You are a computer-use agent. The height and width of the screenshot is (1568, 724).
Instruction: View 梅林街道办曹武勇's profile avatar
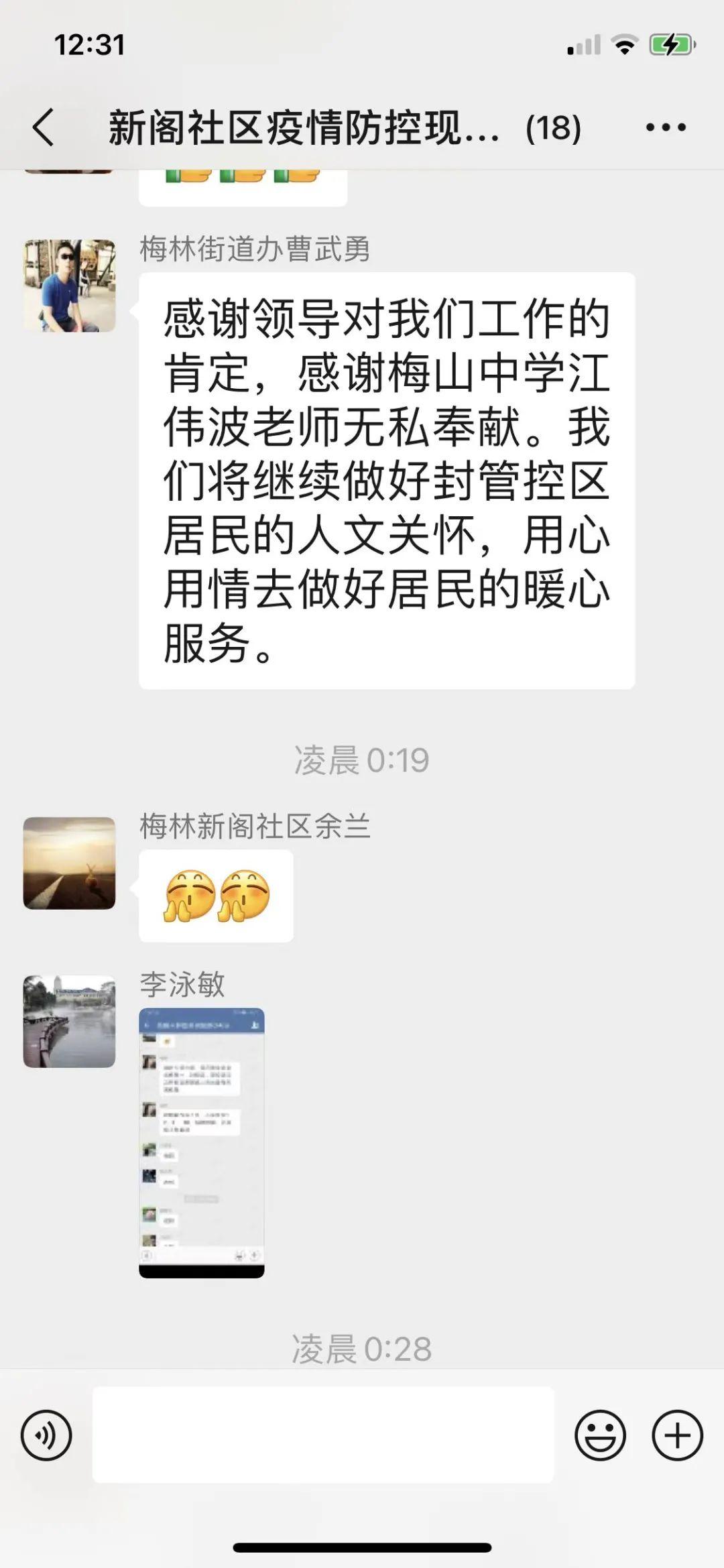click(70, 286)
